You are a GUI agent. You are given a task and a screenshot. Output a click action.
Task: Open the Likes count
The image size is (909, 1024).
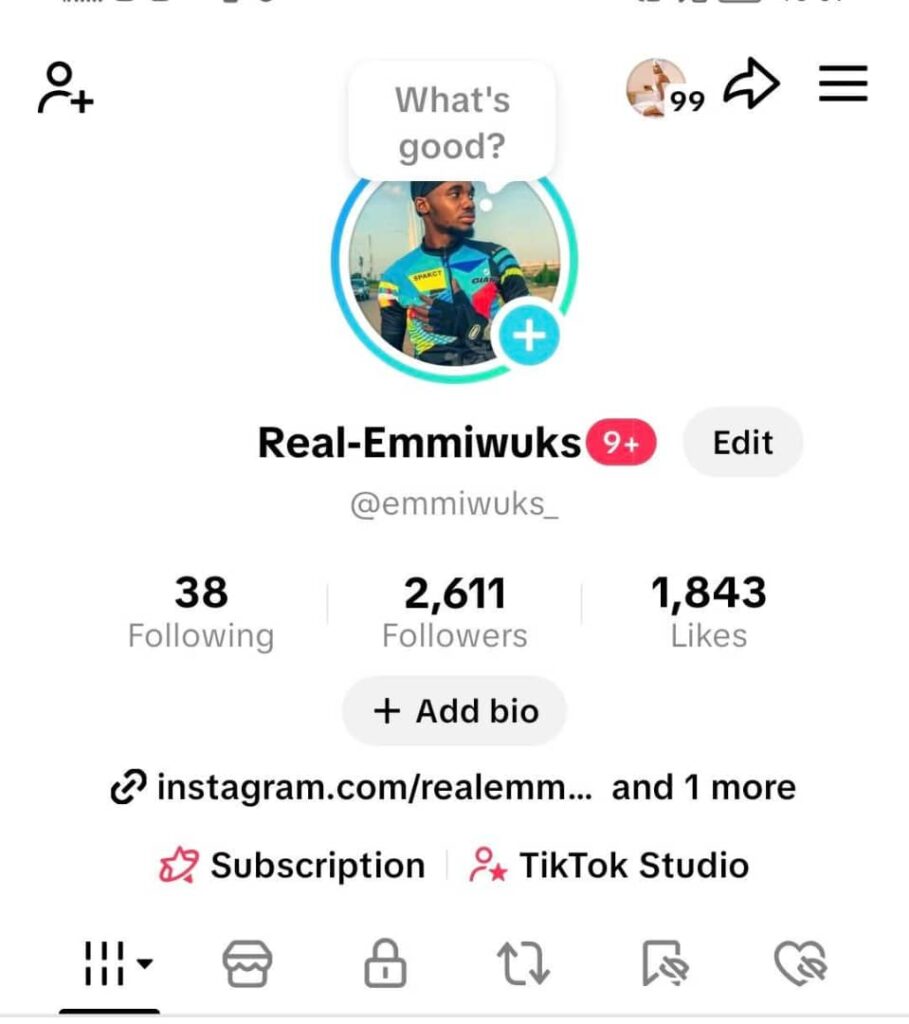coord(708,613)
